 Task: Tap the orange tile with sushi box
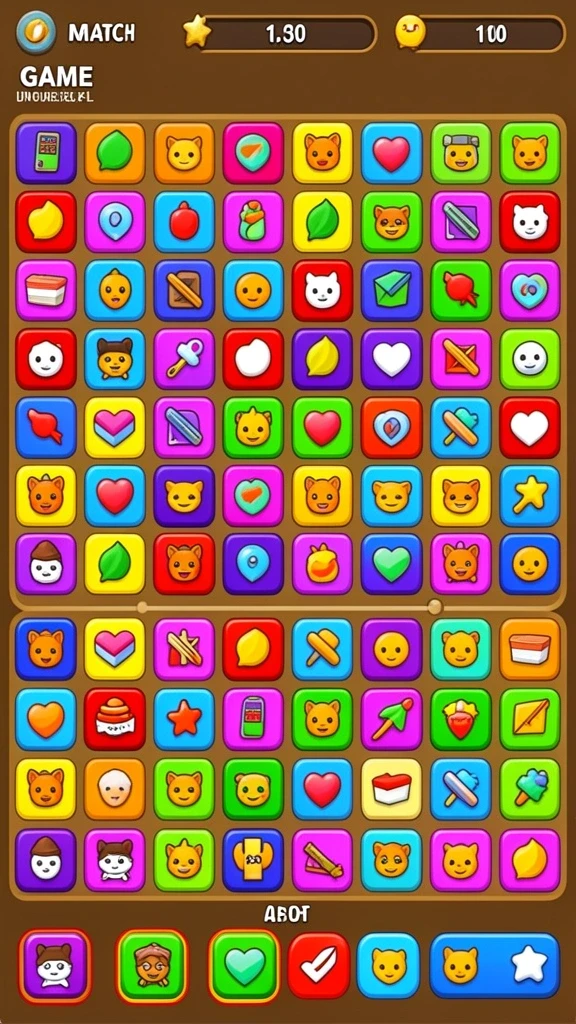click(530, 648)
